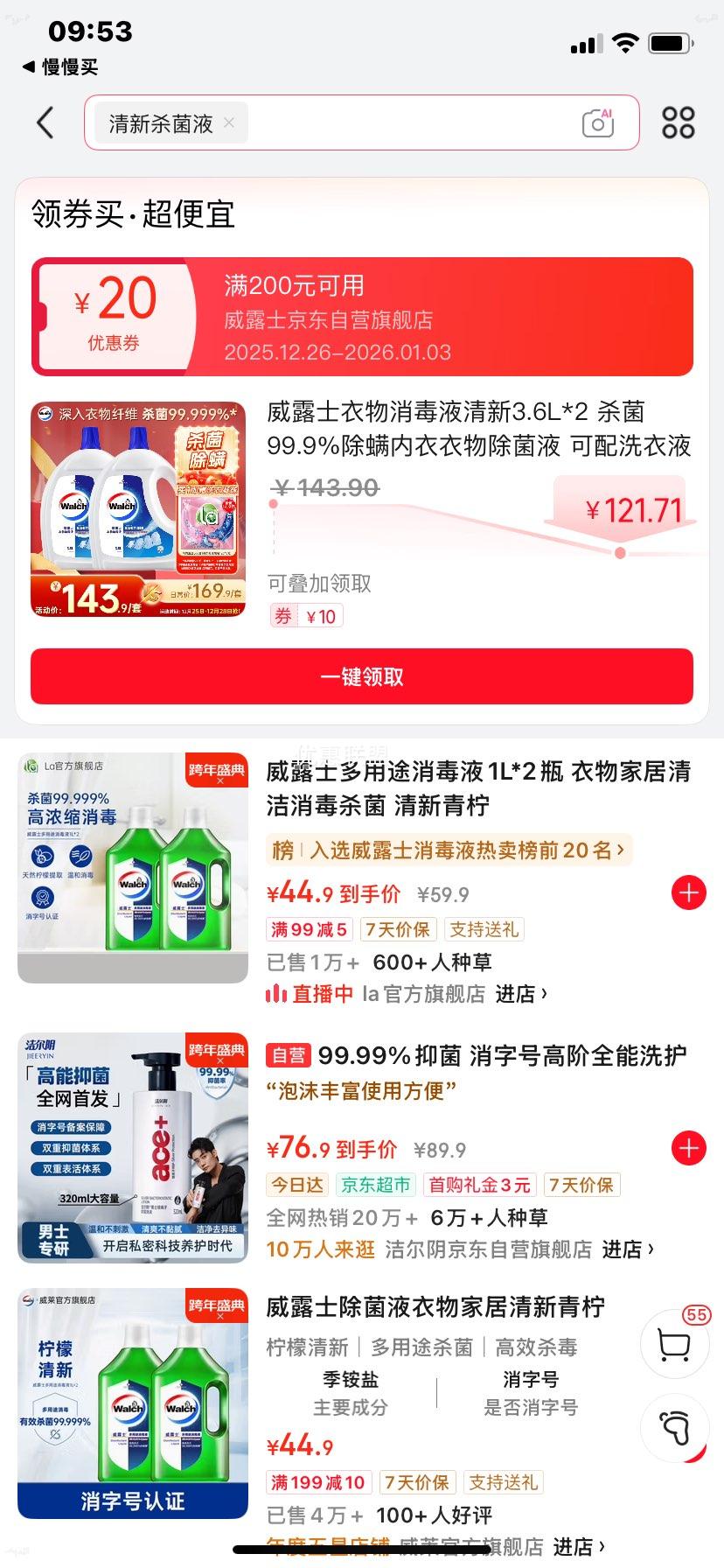Tap the red plus on the 洁尔阴 ace+ product
The image size is (724, 1568).
pos(689,1147)
